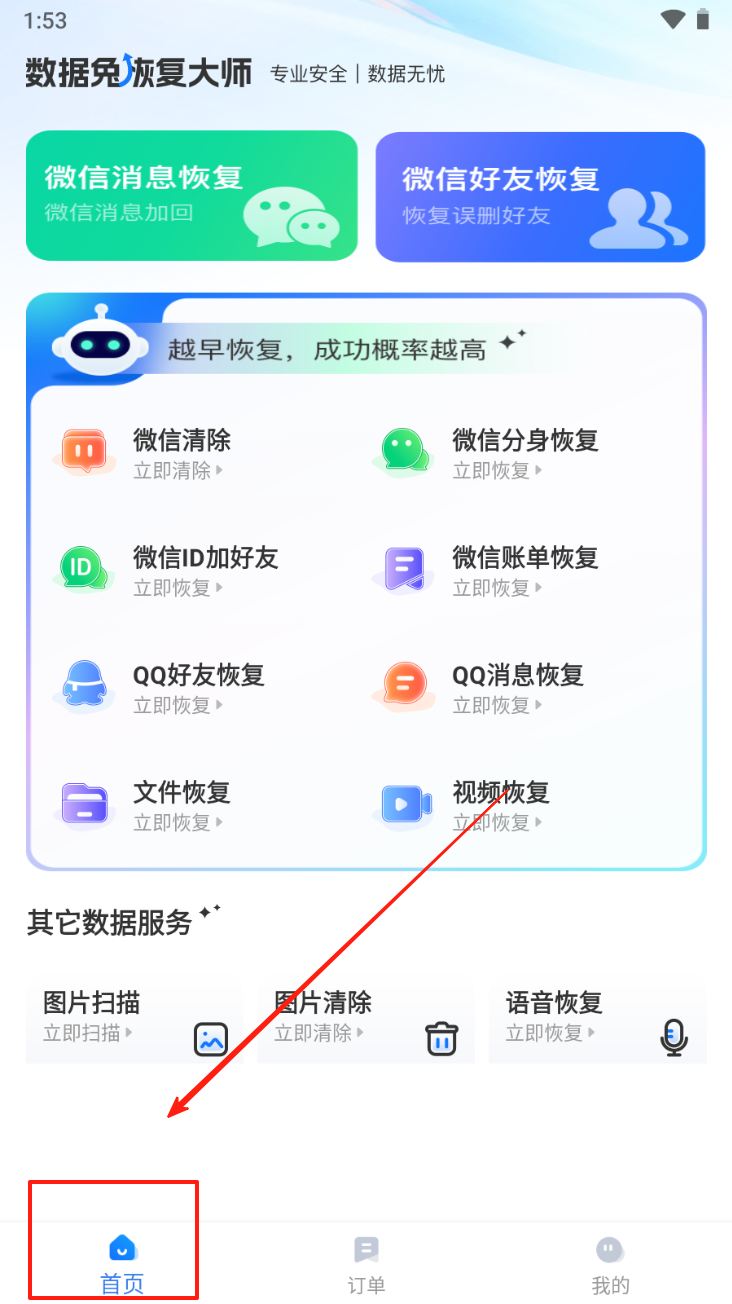Switch to the 首页 tab
The height and width of the screenshot is (1304, 732).
pos(122,1264)
